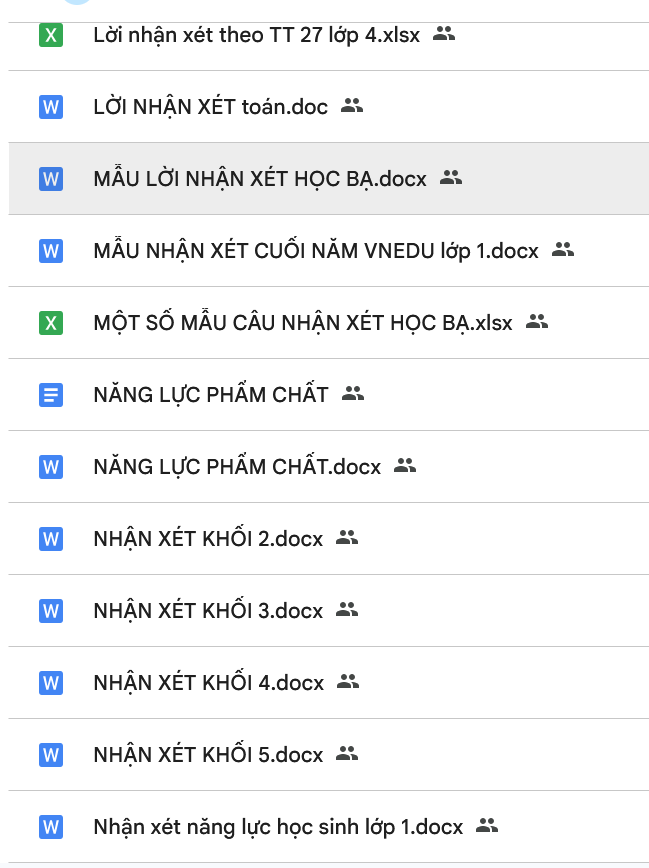Open NĂNG LỰC PHẨM CHẤT.docx file
This screenshot has height=868, width=649.
237,466
